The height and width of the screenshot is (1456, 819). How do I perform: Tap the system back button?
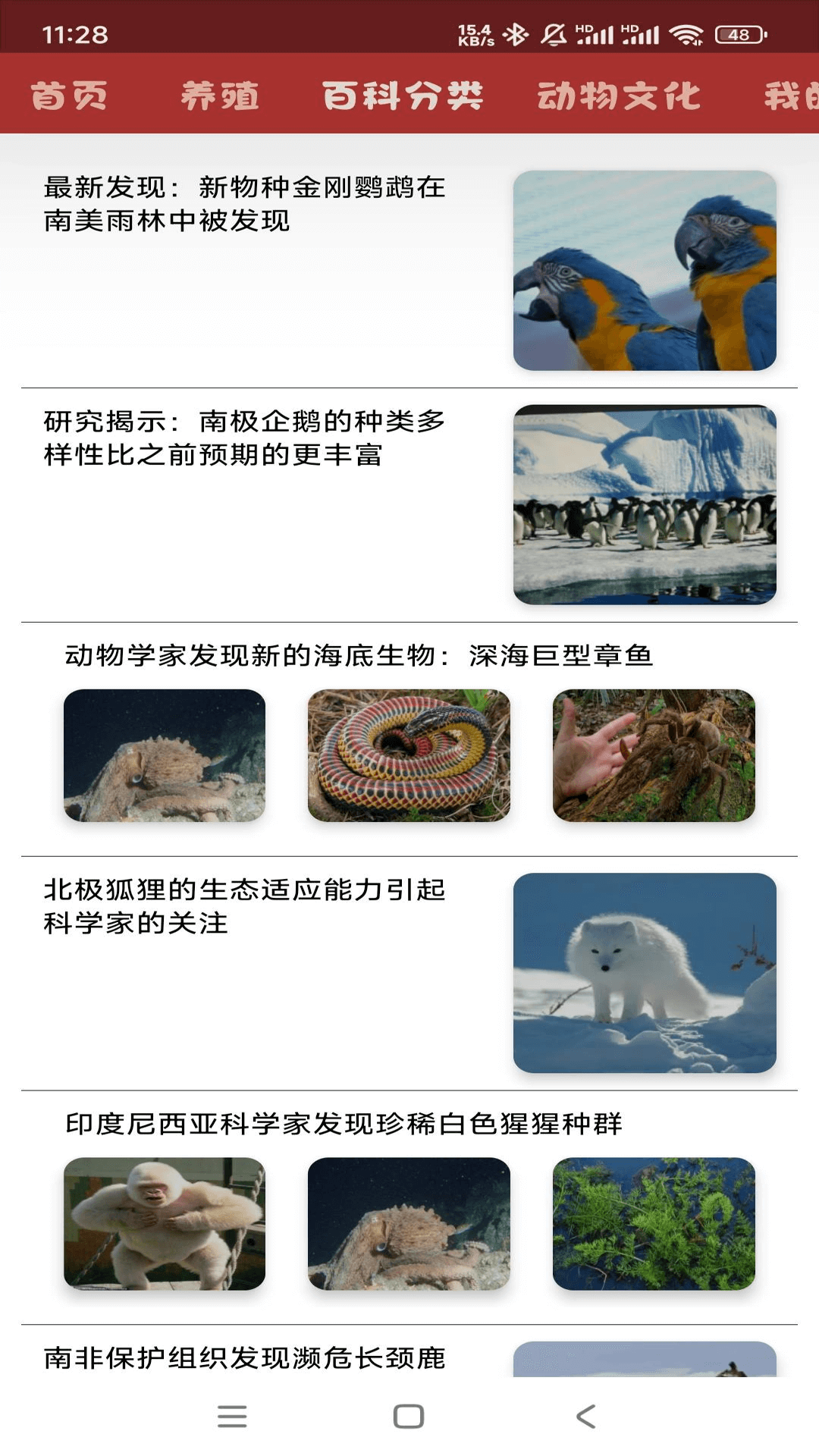coord(585,1416)
